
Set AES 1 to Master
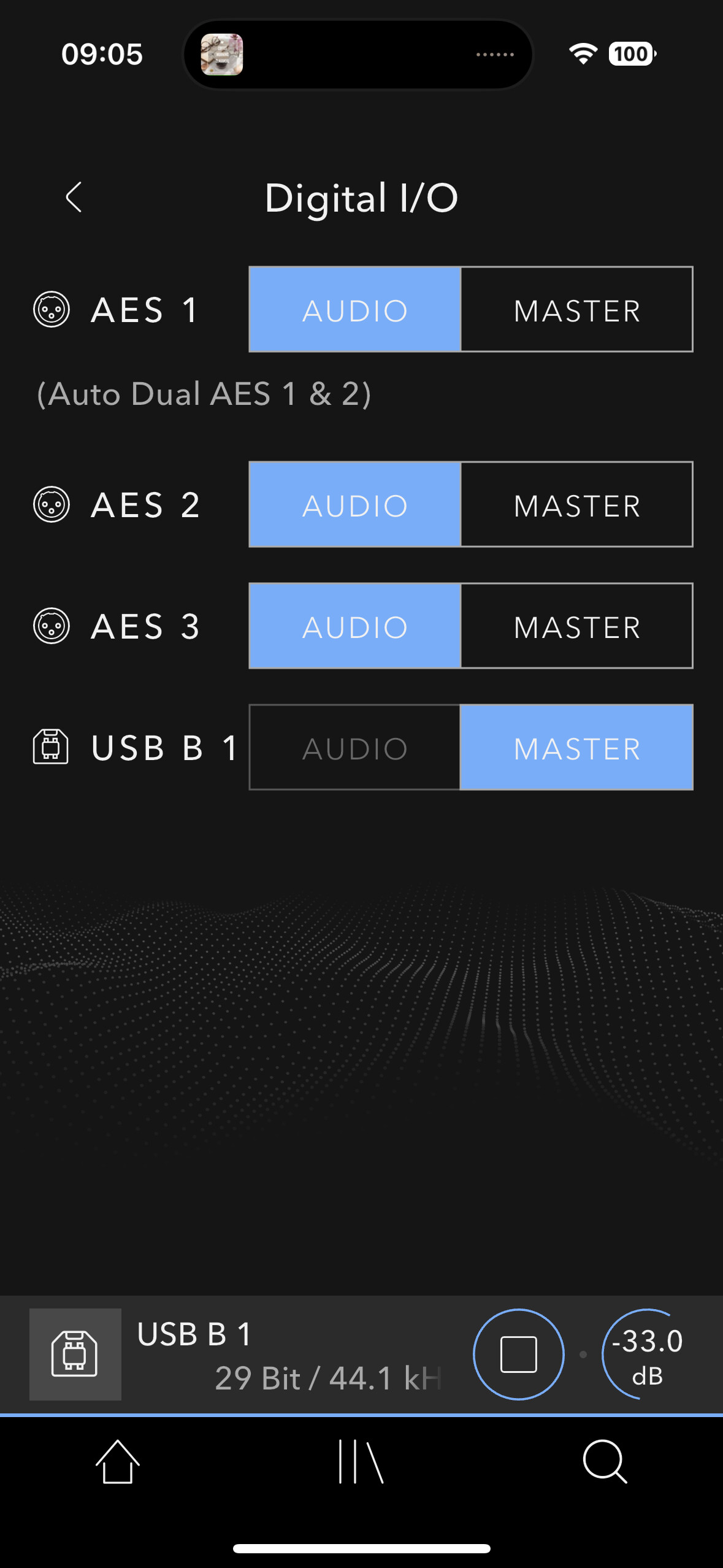[576, 310]
